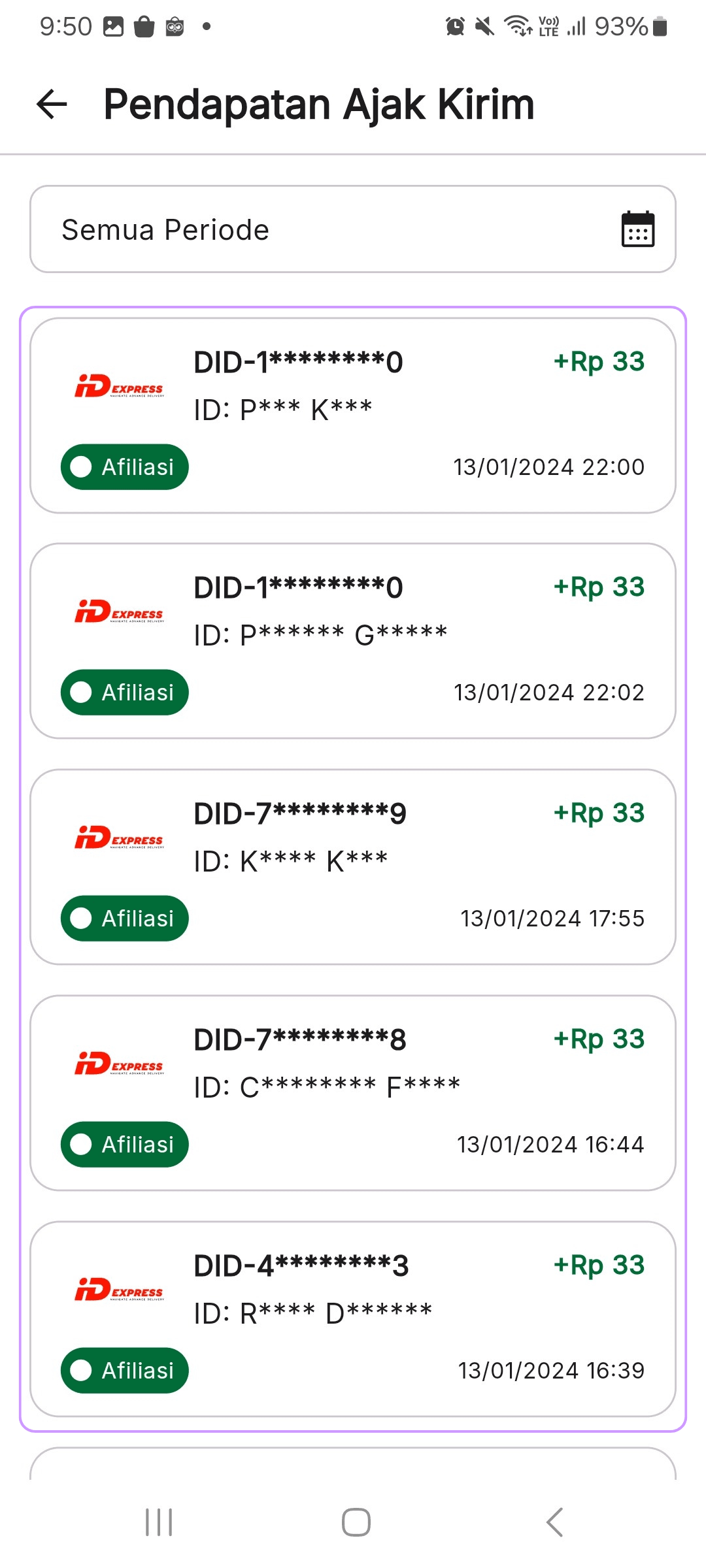Toggle Afiliasi on the DID-1*********0 transaction
Screen dimensions: 706x1568
(x=124, y=466)
